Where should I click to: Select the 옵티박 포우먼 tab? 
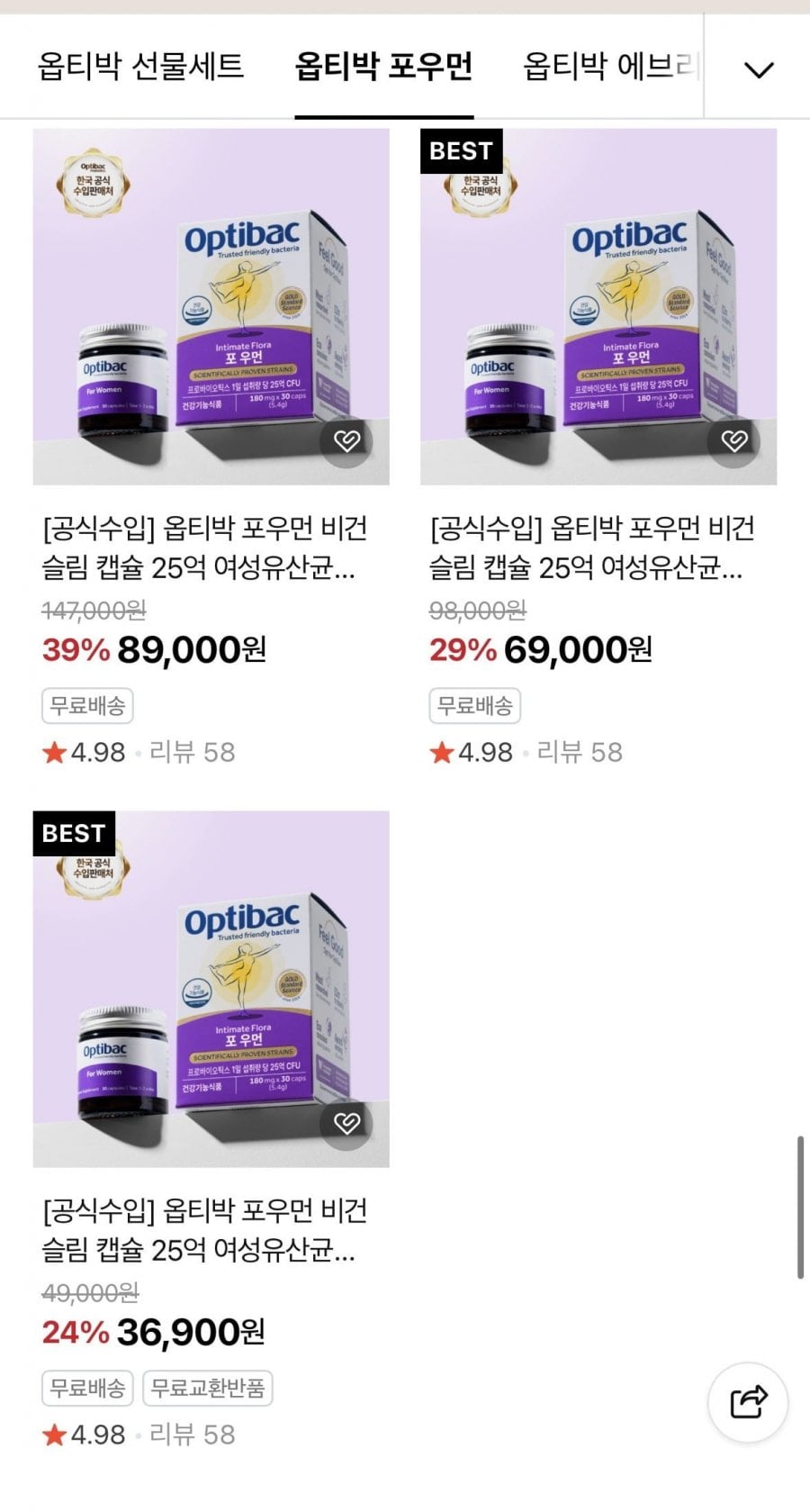pyautogui.click(x=384, y=67)
